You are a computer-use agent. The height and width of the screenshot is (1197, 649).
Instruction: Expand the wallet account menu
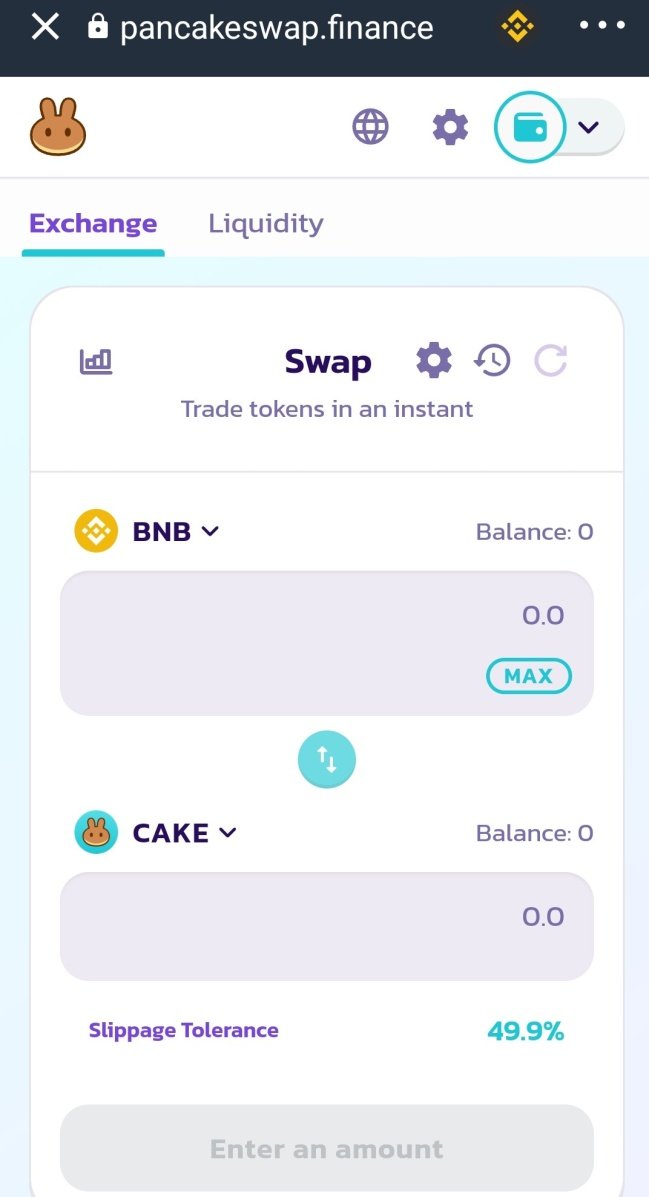(588, 127)
